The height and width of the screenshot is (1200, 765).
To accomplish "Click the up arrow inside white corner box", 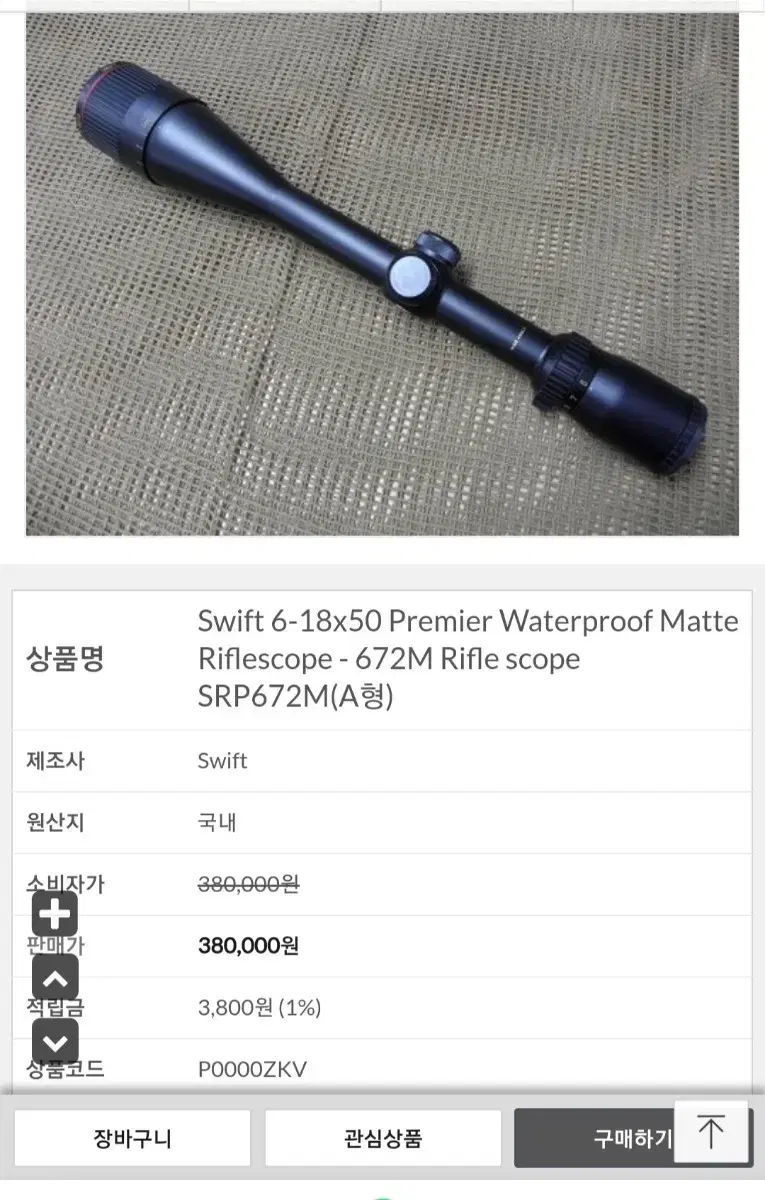I will [711, 1132].
